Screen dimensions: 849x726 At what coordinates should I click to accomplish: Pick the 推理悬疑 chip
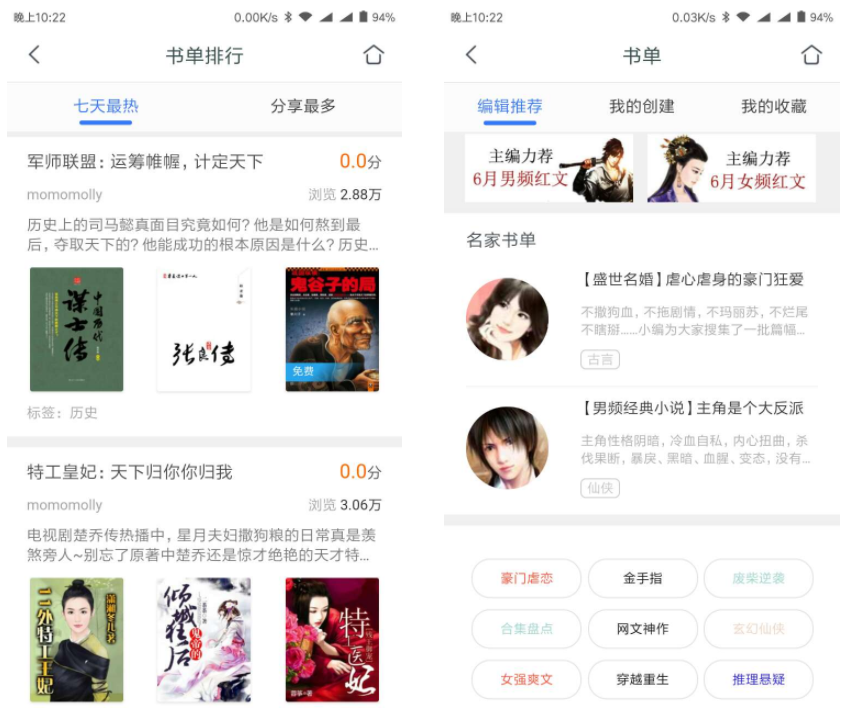[758, 679]
